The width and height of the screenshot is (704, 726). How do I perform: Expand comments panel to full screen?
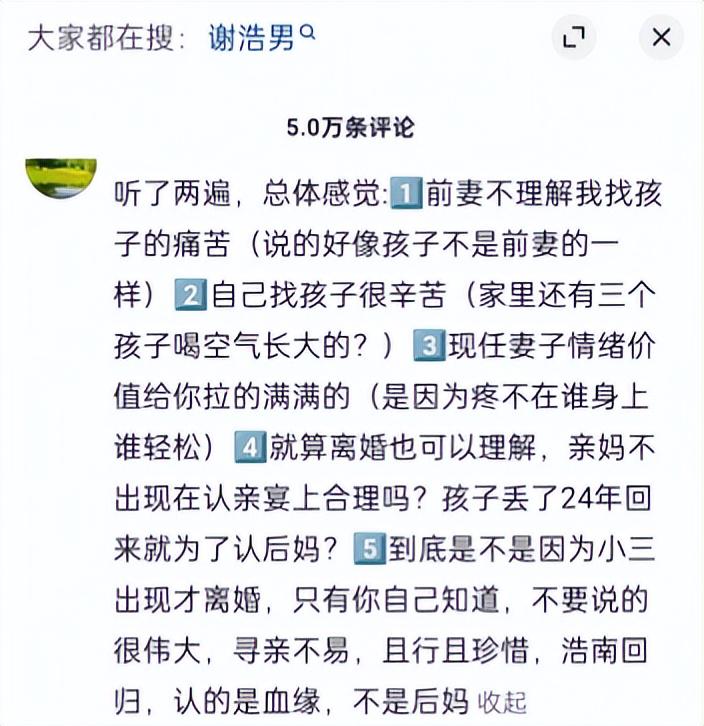pos(574,38)
